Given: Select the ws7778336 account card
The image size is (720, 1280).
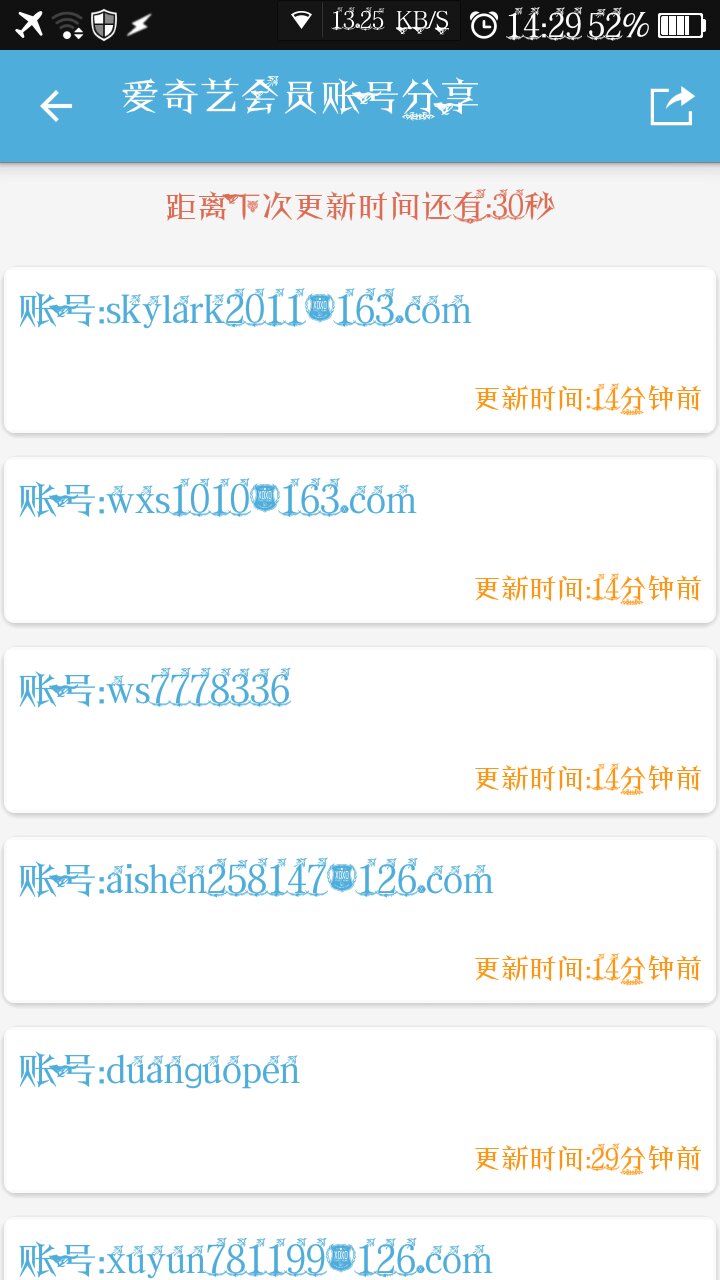Looking at the screenshot, I should tap(360, 730).
